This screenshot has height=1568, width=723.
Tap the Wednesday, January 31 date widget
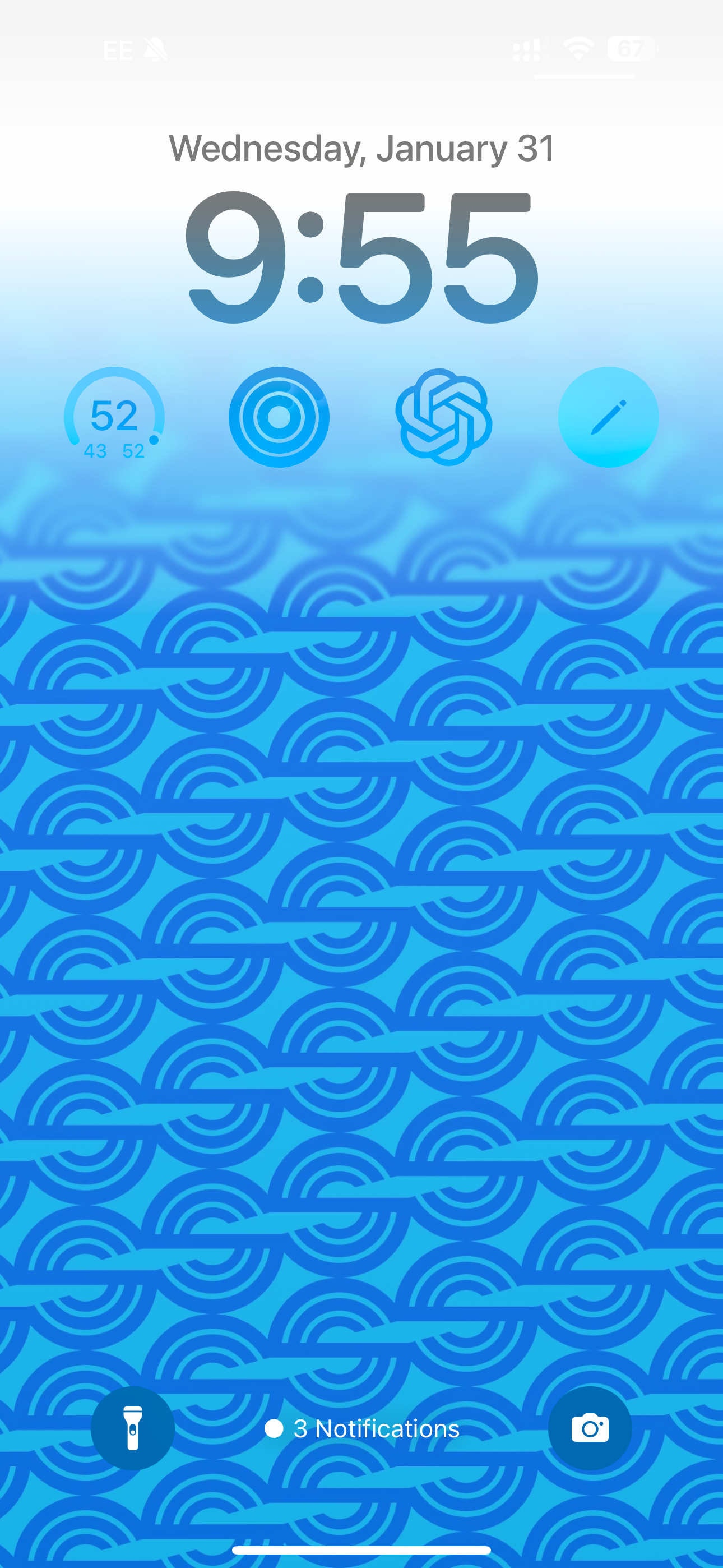(361, 148)
